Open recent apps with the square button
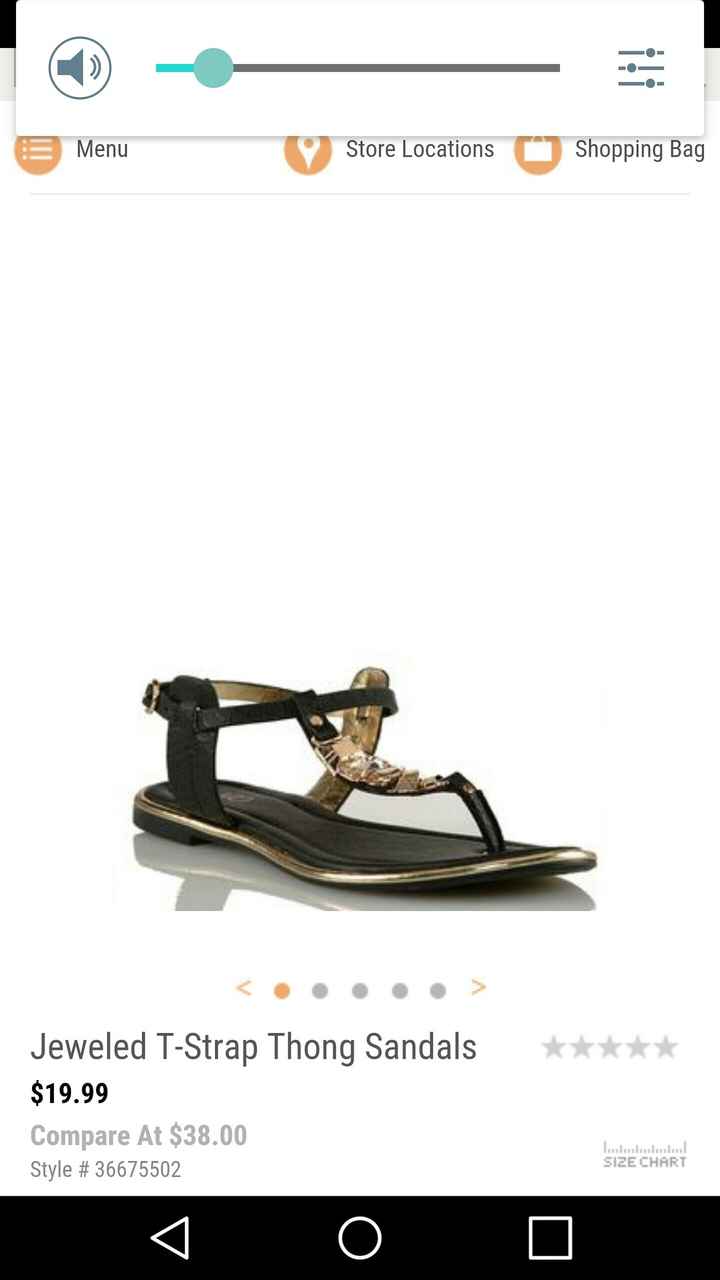Screen dimensions: 720x1280 tap(548, 1238)
